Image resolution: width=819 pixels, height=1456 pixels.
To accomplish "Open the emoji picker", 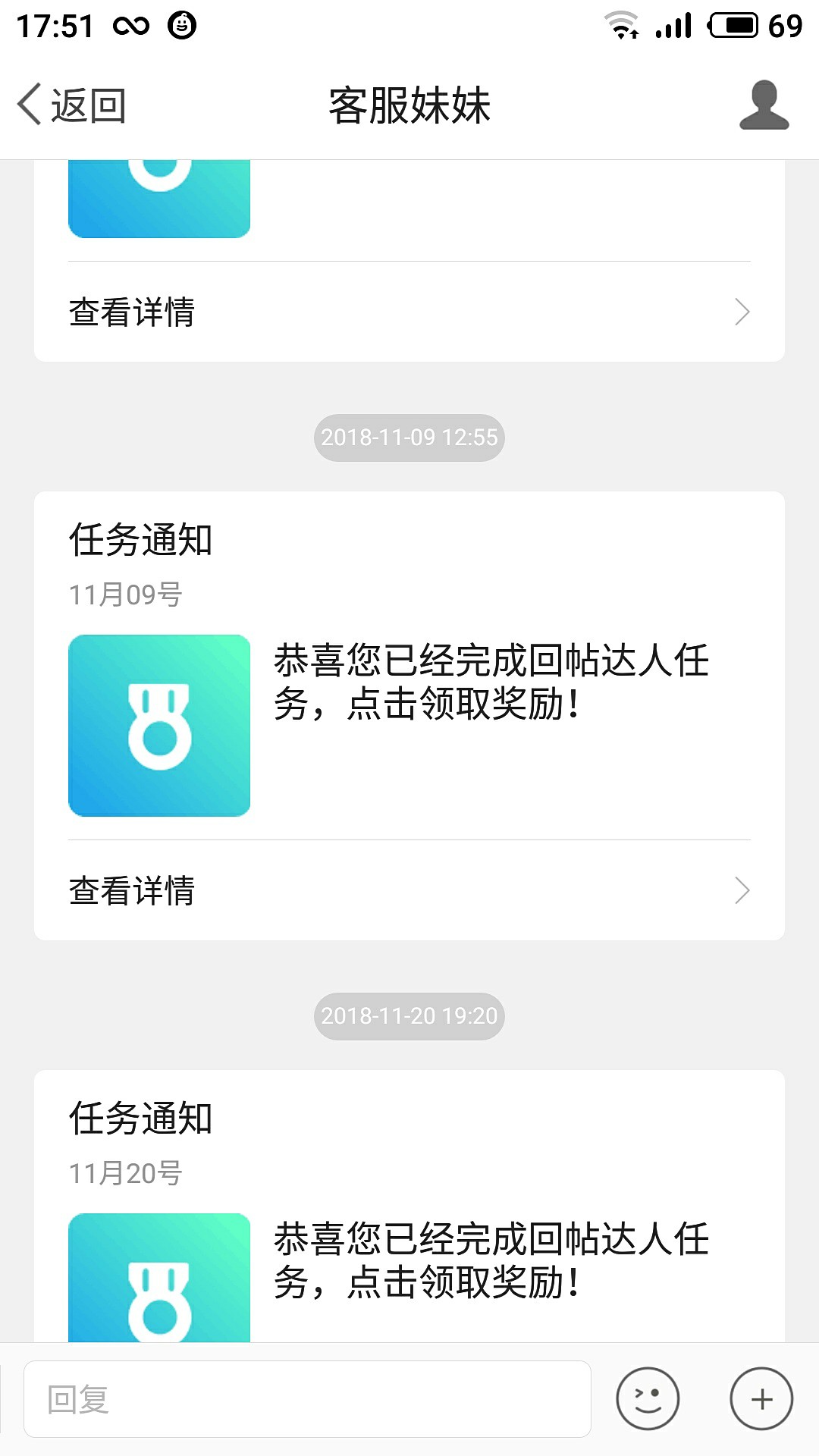I will (648, 1399).
